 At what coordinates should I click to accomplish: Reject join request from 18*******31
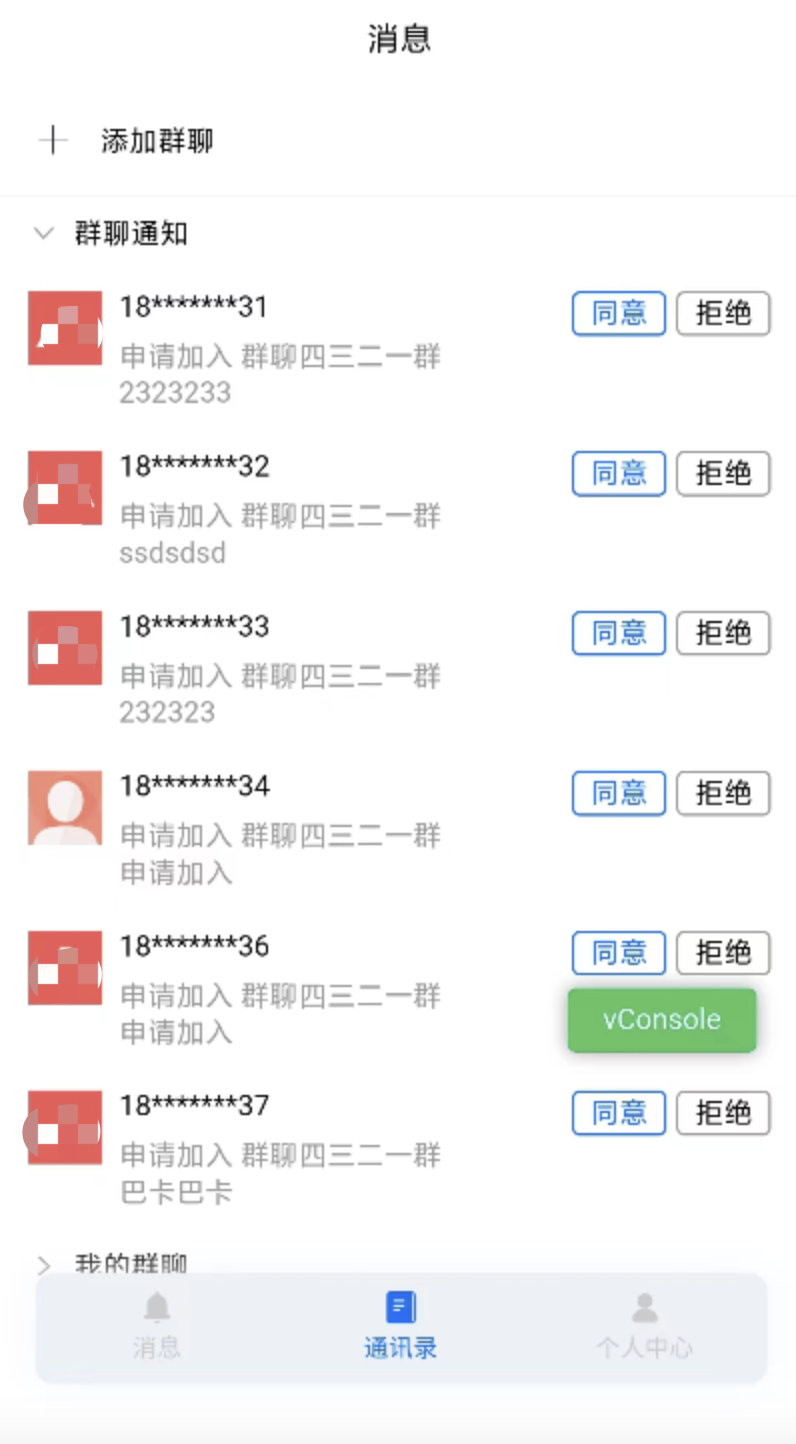(x=723, y=314)
